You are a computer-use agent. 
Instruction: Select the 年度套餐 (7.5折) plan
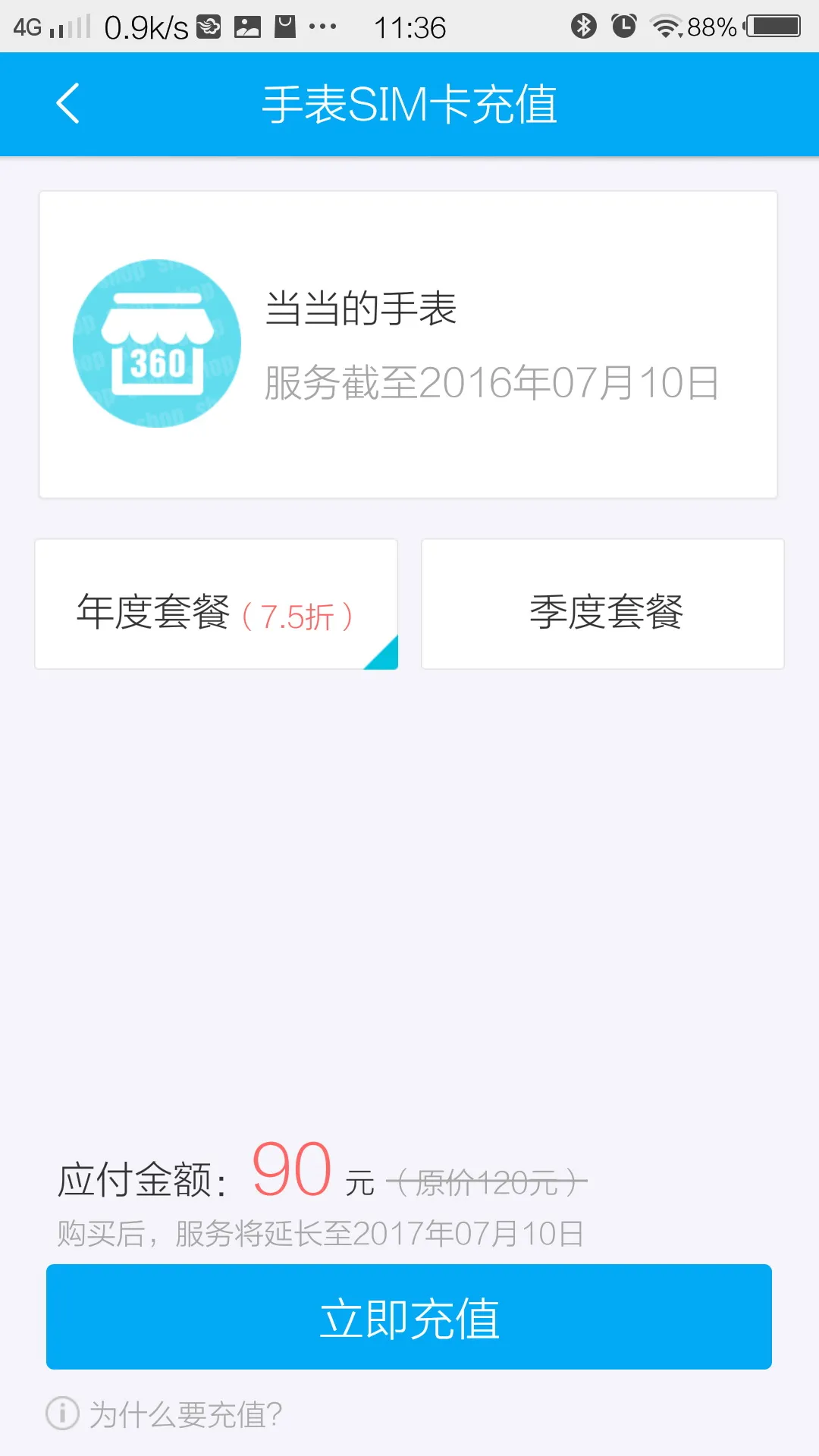216,604
